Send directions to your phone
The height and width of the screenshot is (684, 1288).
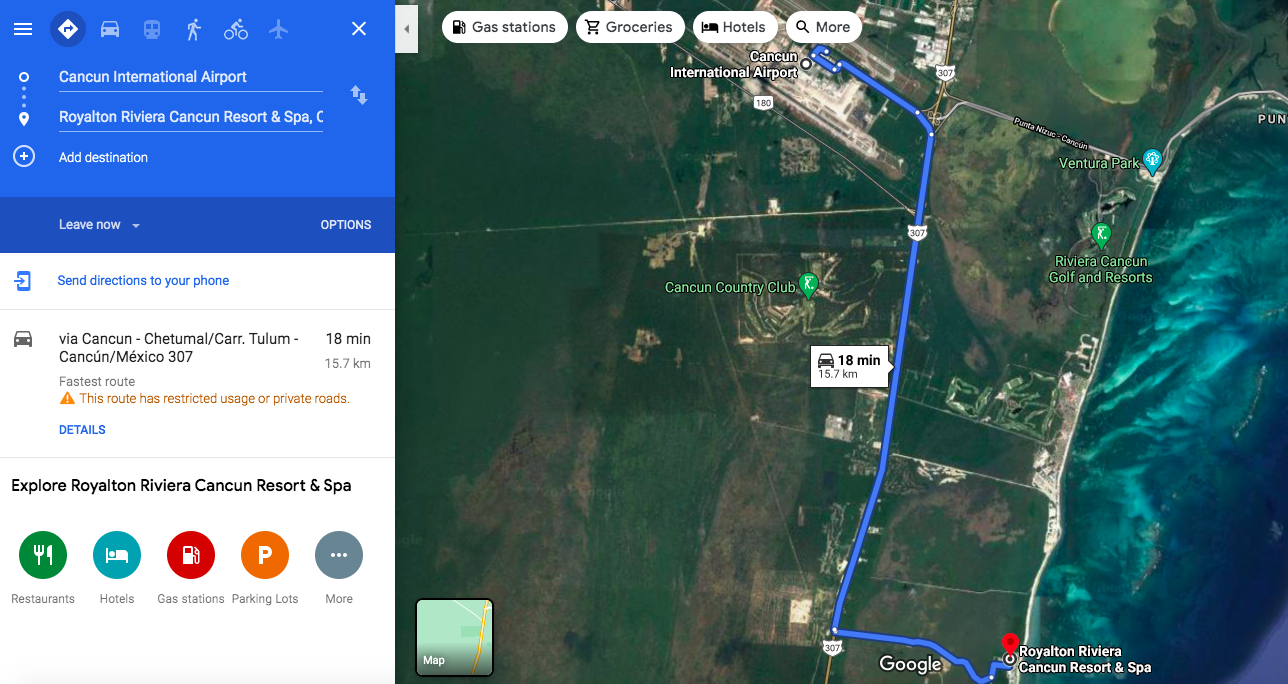coord(143,281)
